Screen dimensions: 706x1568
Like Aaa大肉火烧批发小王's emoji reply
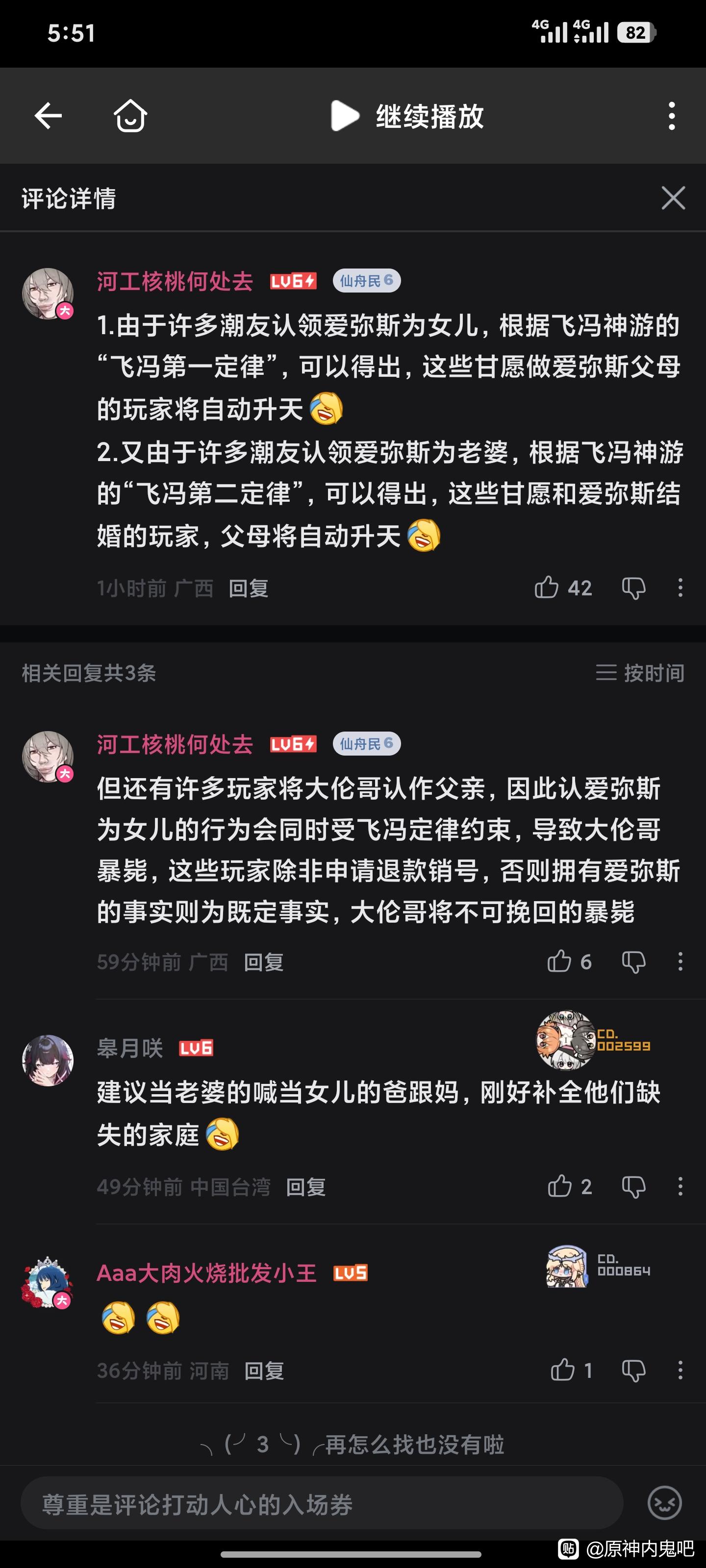pos(563,1370)
